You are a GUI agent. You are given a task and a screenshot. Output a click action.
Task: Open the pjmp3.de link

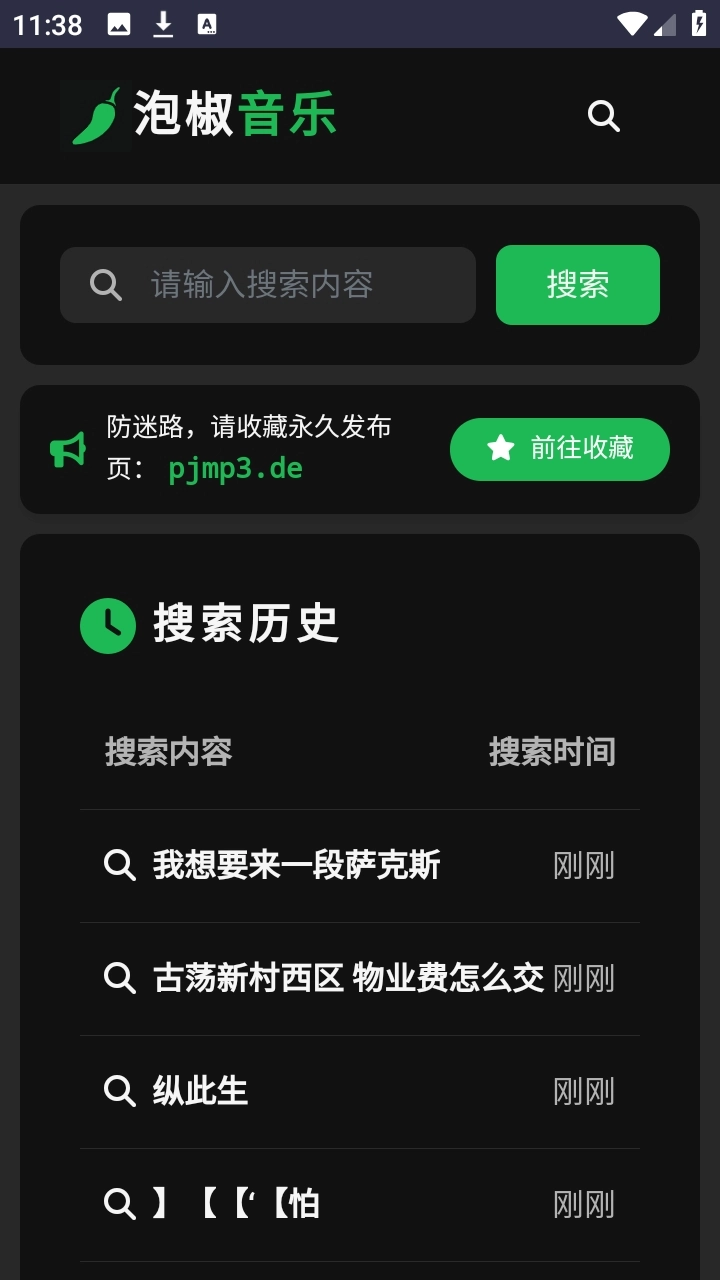coord(236,469)
